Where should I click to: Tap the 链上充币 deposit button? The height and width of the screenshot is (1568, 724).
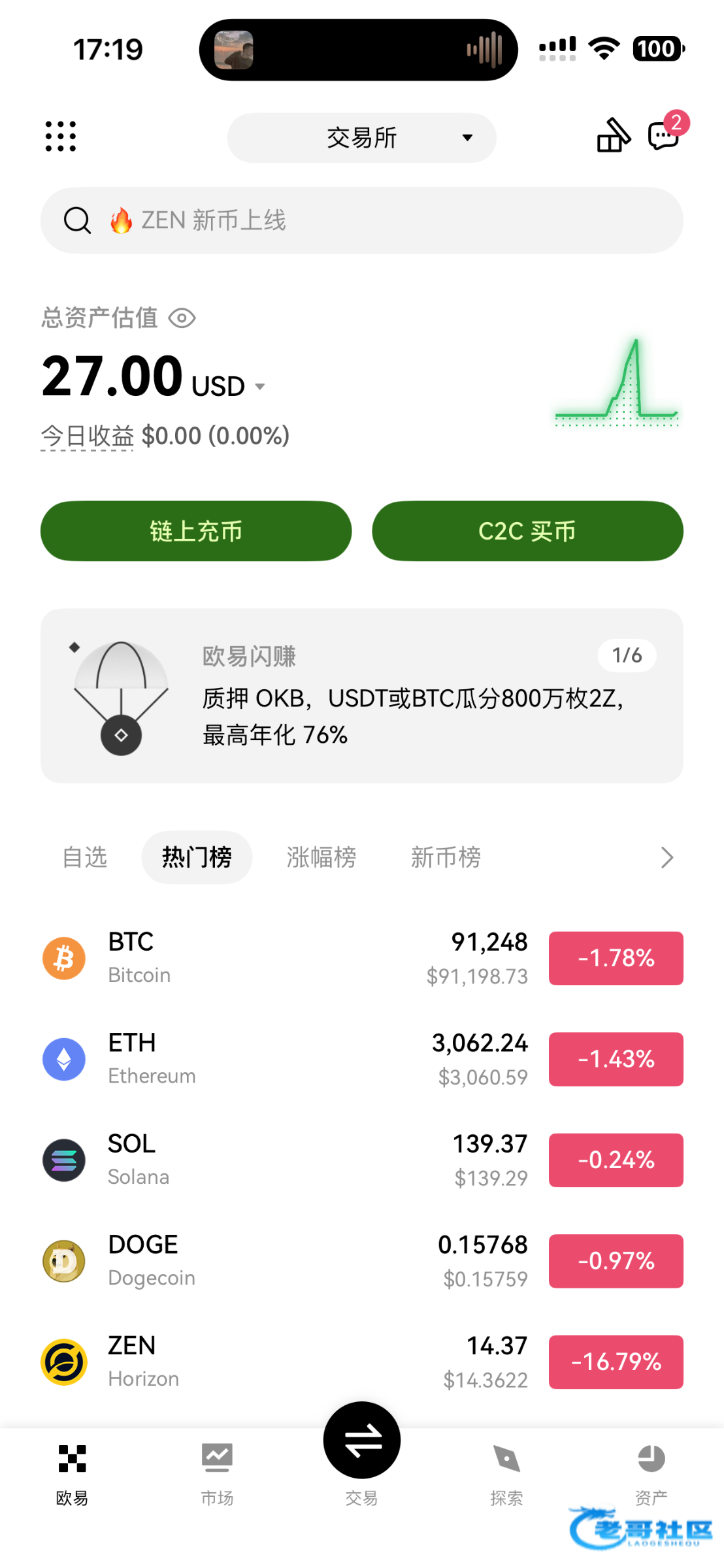coord(196,531)
